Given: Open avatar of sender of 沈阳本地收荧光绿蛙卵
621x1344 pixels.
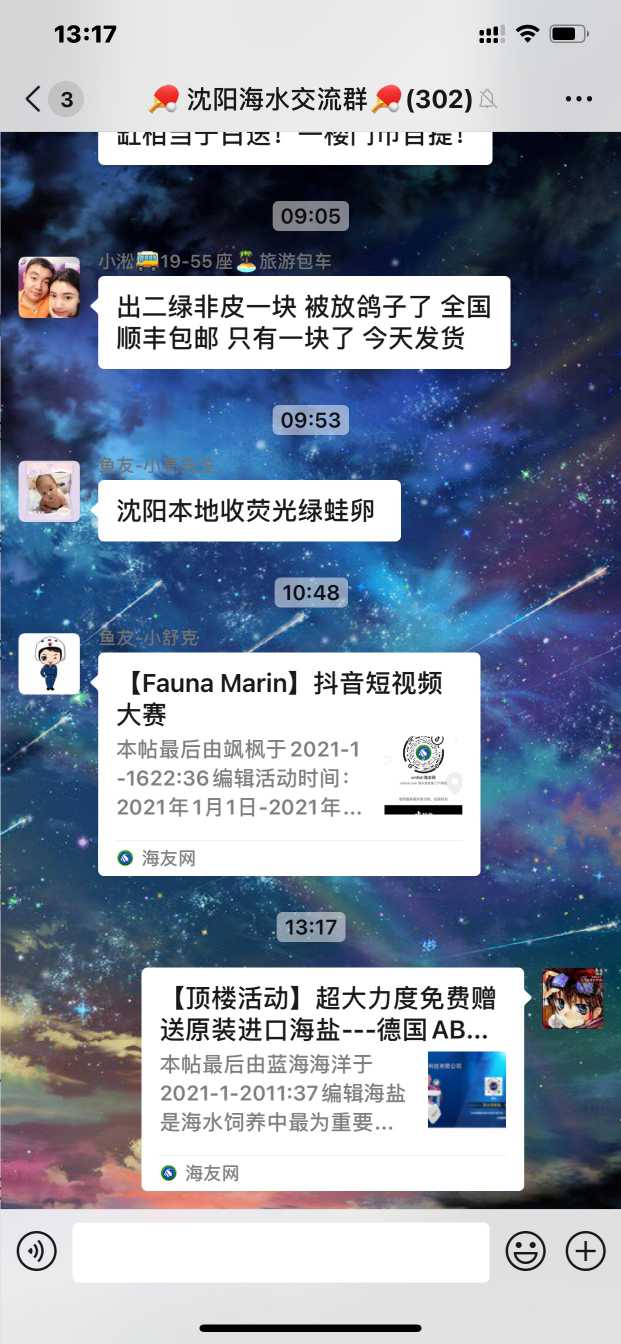Looking at the screenshot, I should 49,491.
